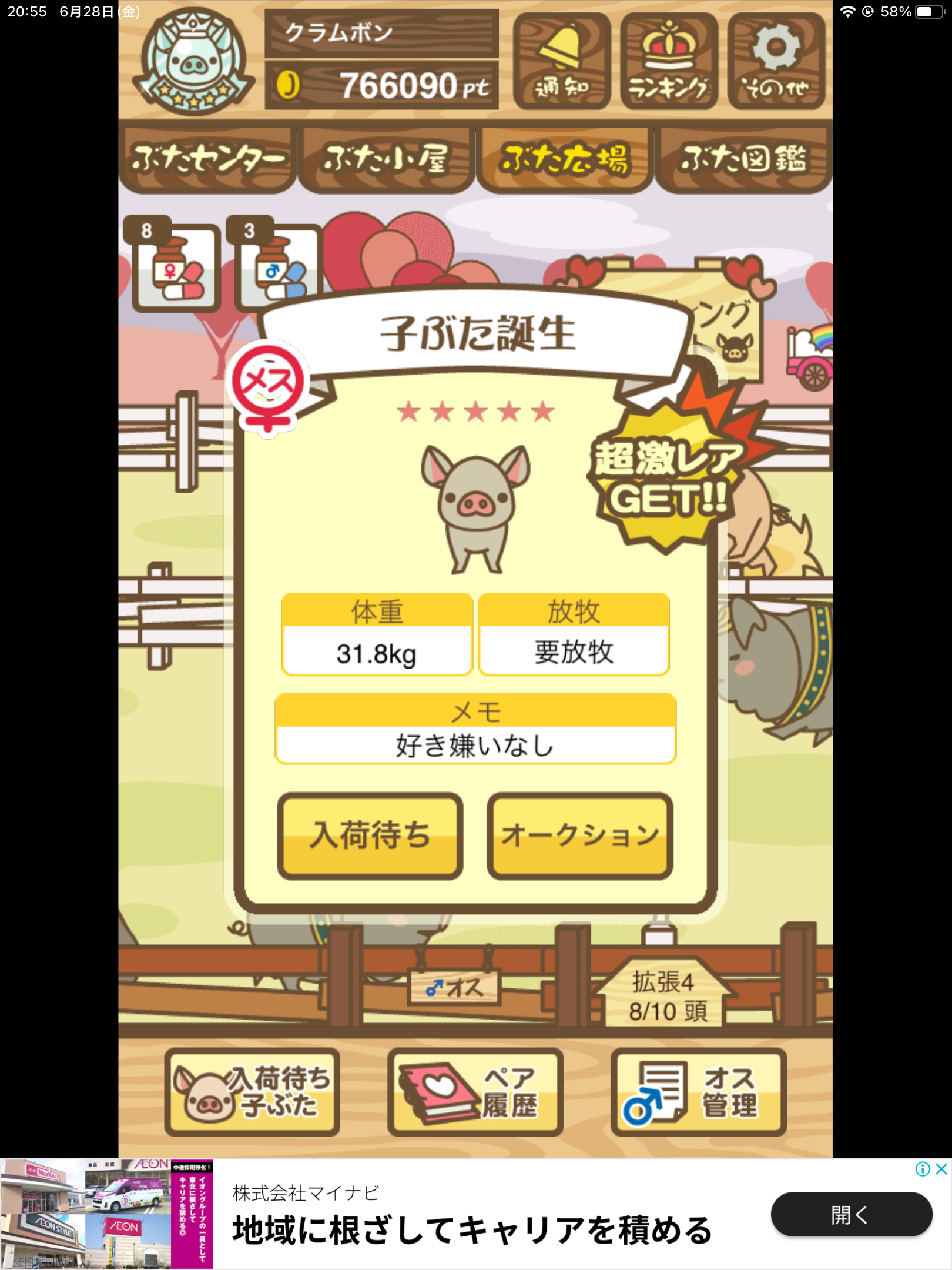Open the 通知 notifications bell
The image size is (952, 1270).
click(x=561, y=61)
